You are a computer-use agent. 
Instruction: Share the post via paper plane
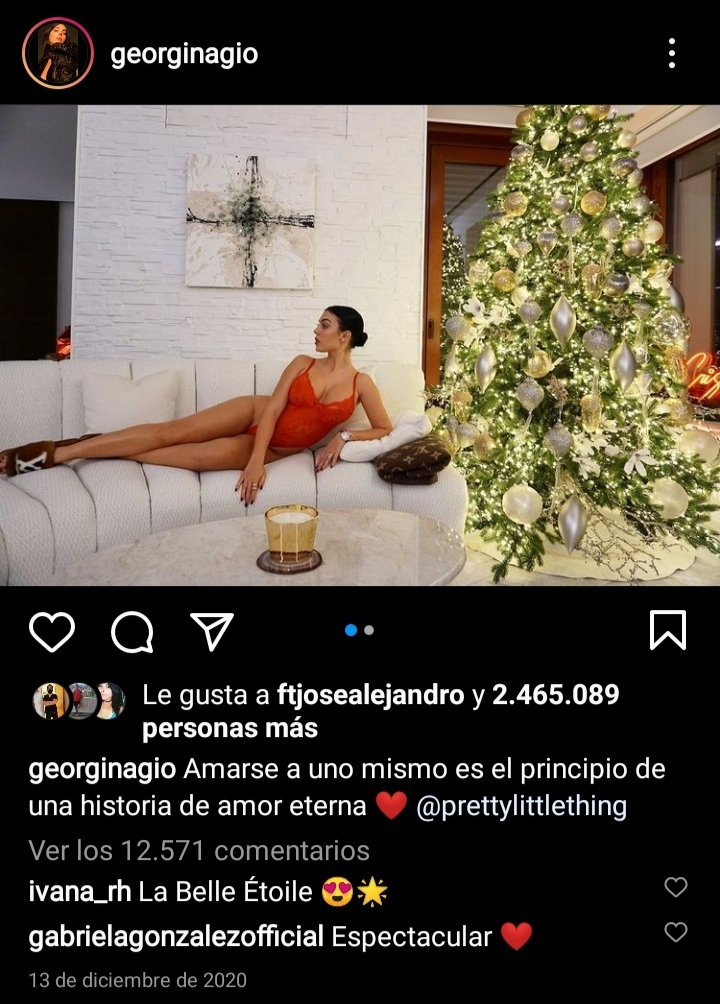pyautogui.click(x=211, y=631)
